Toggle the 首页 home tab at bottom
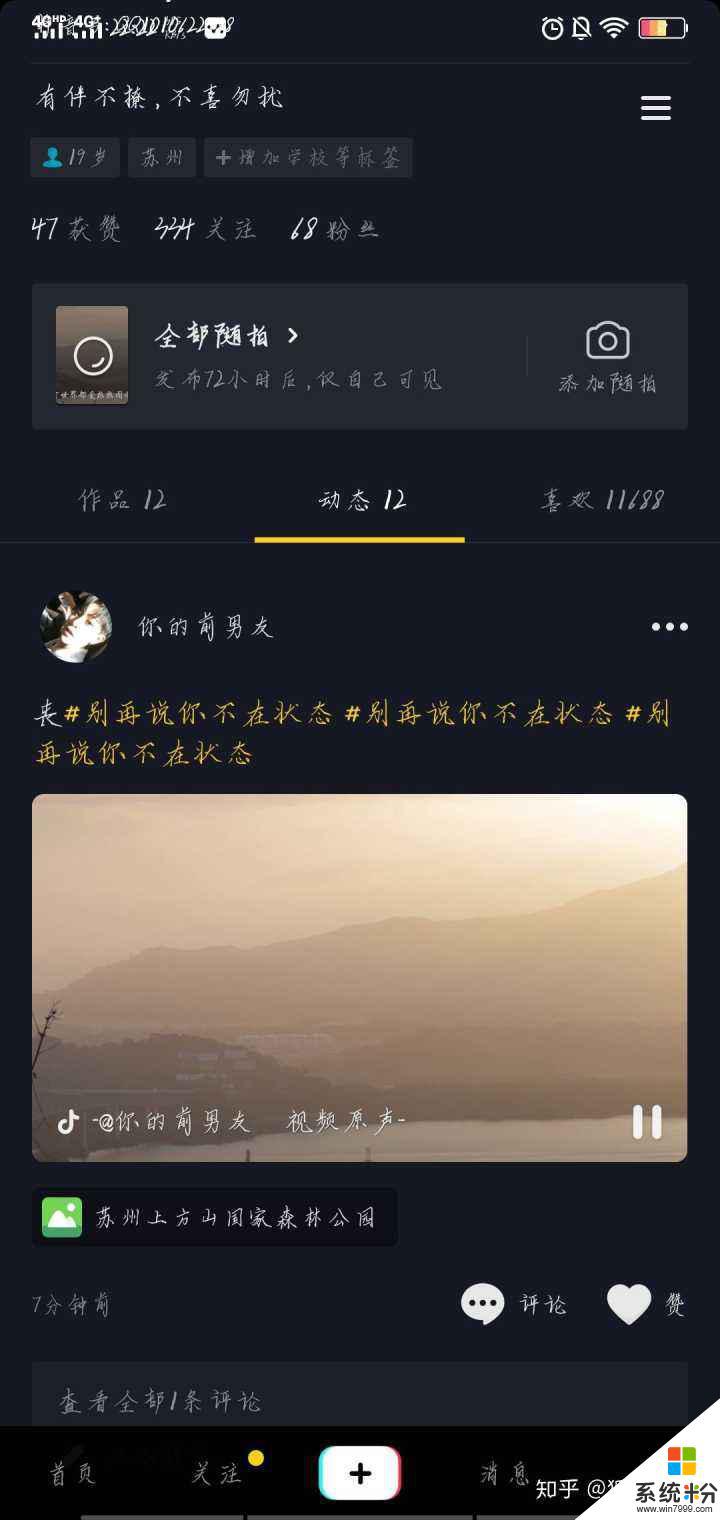 pyautogui.click(x=70, y=1472)
